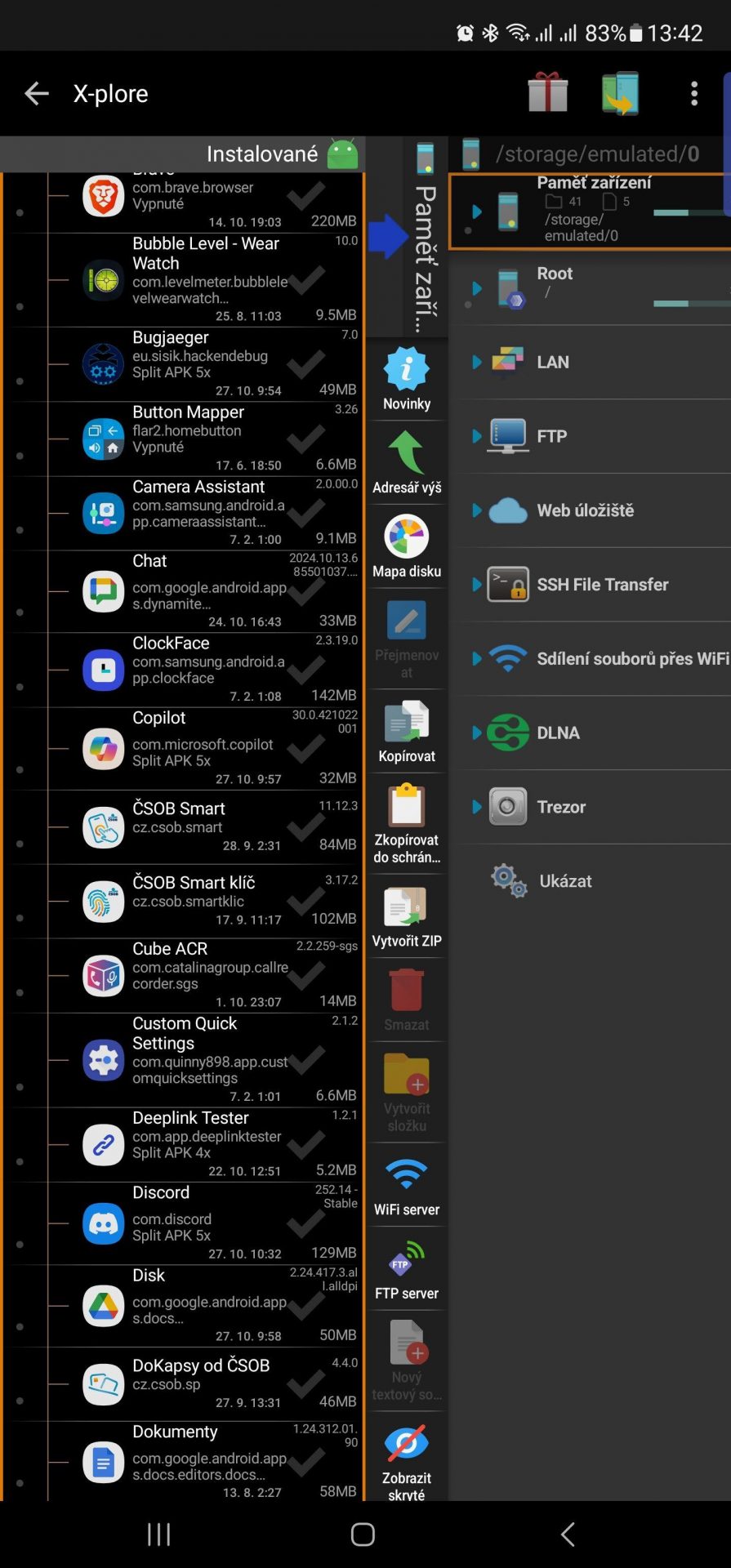Open recent apps from navigation bar
The image size is (731, 1568).
click(x=158, y=1535)
